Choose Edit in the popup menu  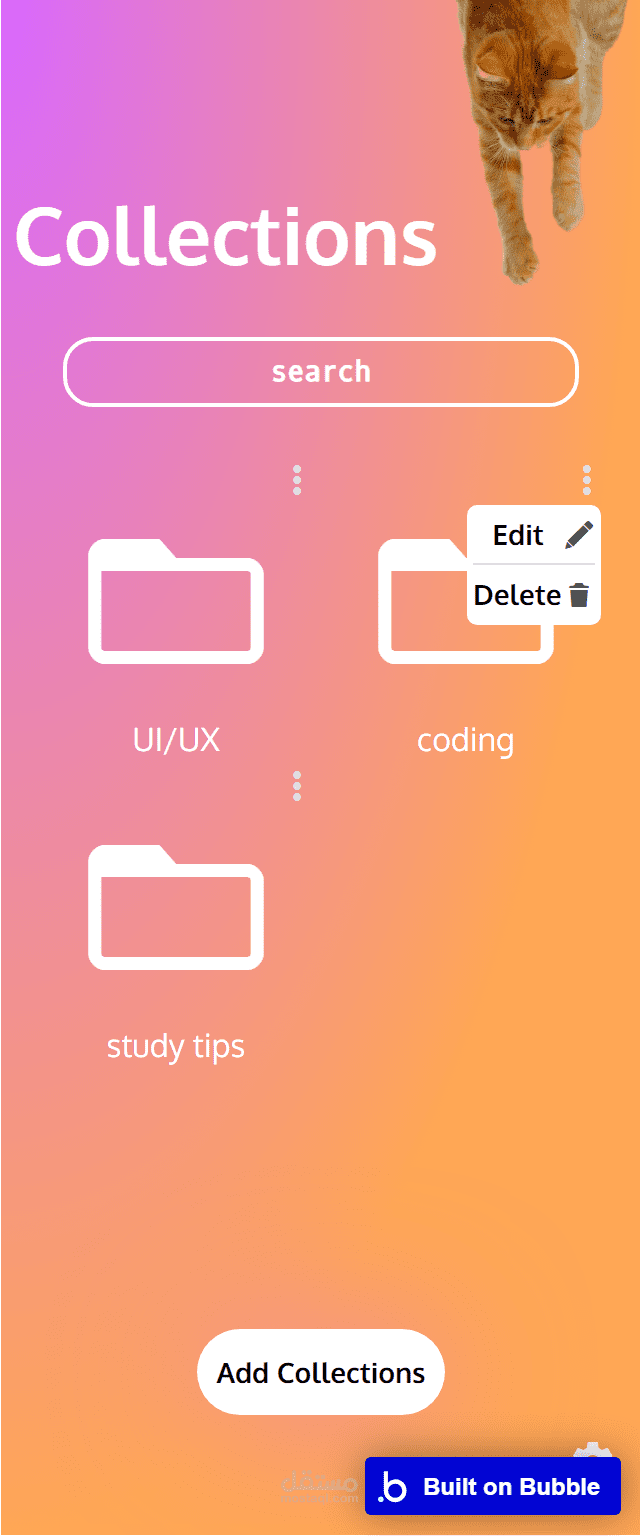pyautogui.click(x=534, y=536)
